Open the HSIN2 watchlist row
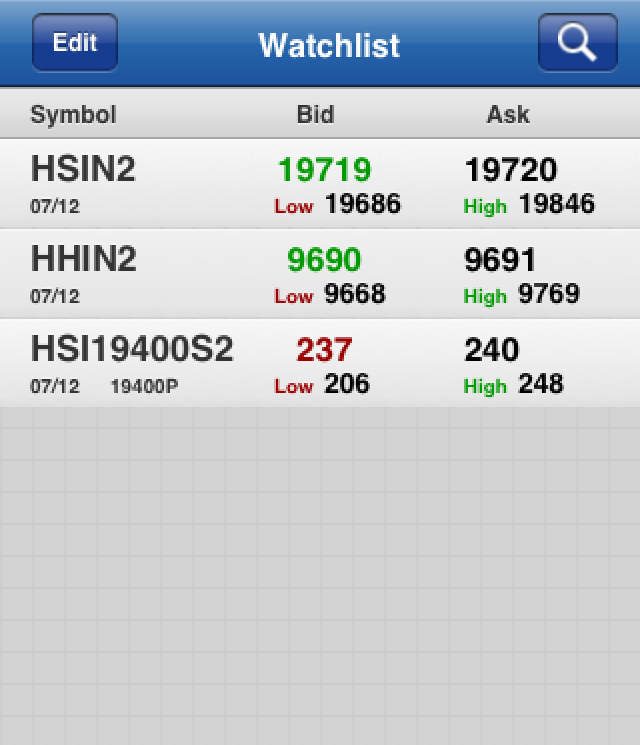 click(x=320, y=184)
